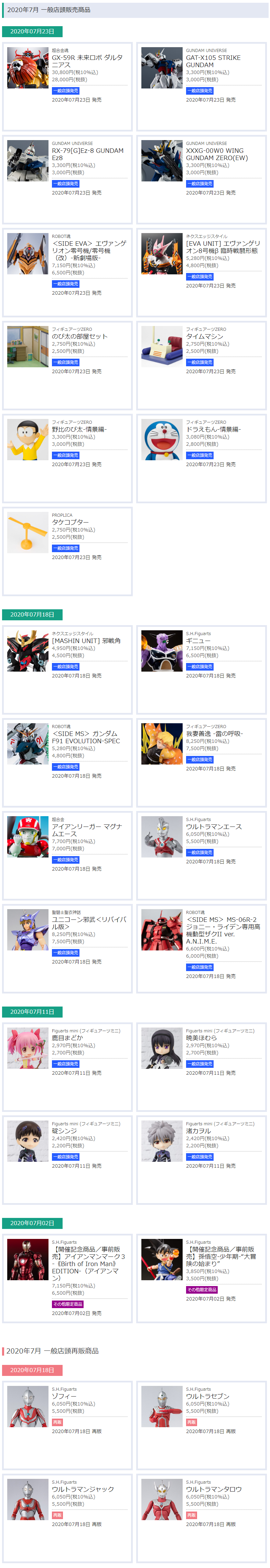Select the のび太の部屋セット product card
Image resolution: width=270 pixels, height=1568 pixels.
tap(67, 365)
